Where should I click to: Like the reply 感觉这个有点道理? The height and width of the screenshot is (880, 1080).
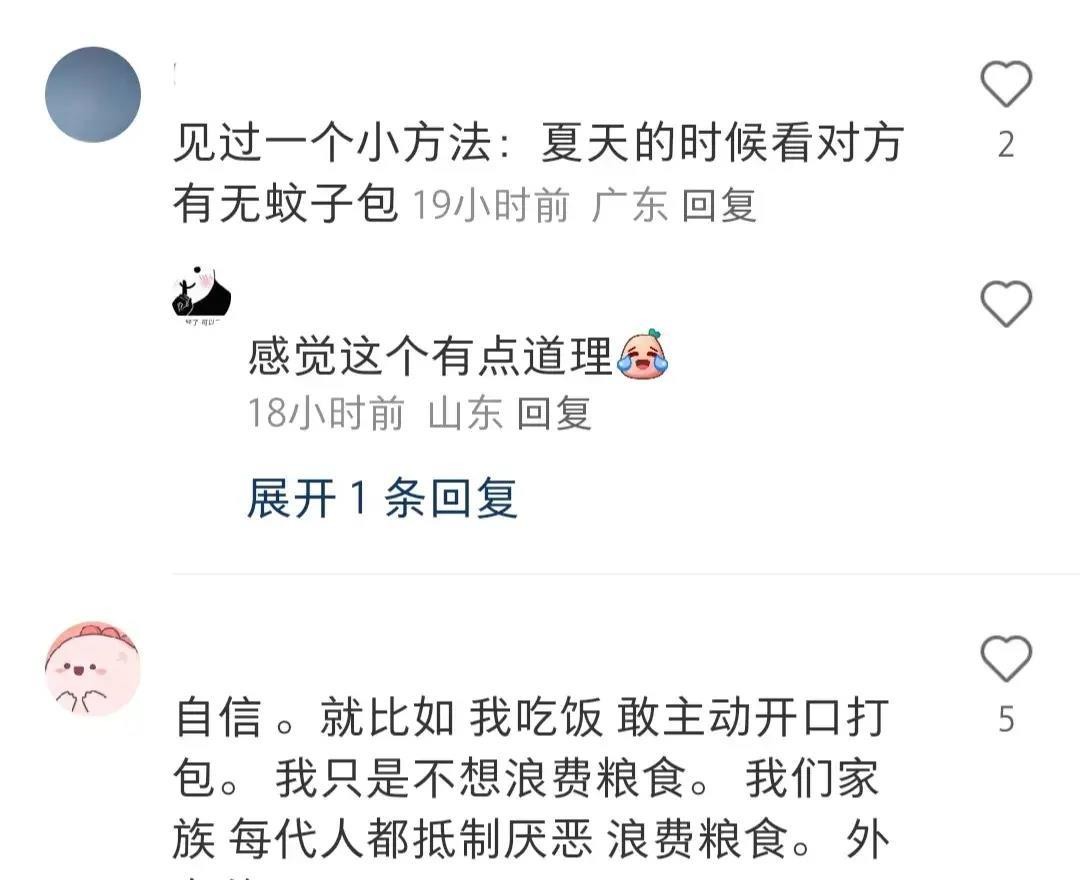[x=1005, y=304]
